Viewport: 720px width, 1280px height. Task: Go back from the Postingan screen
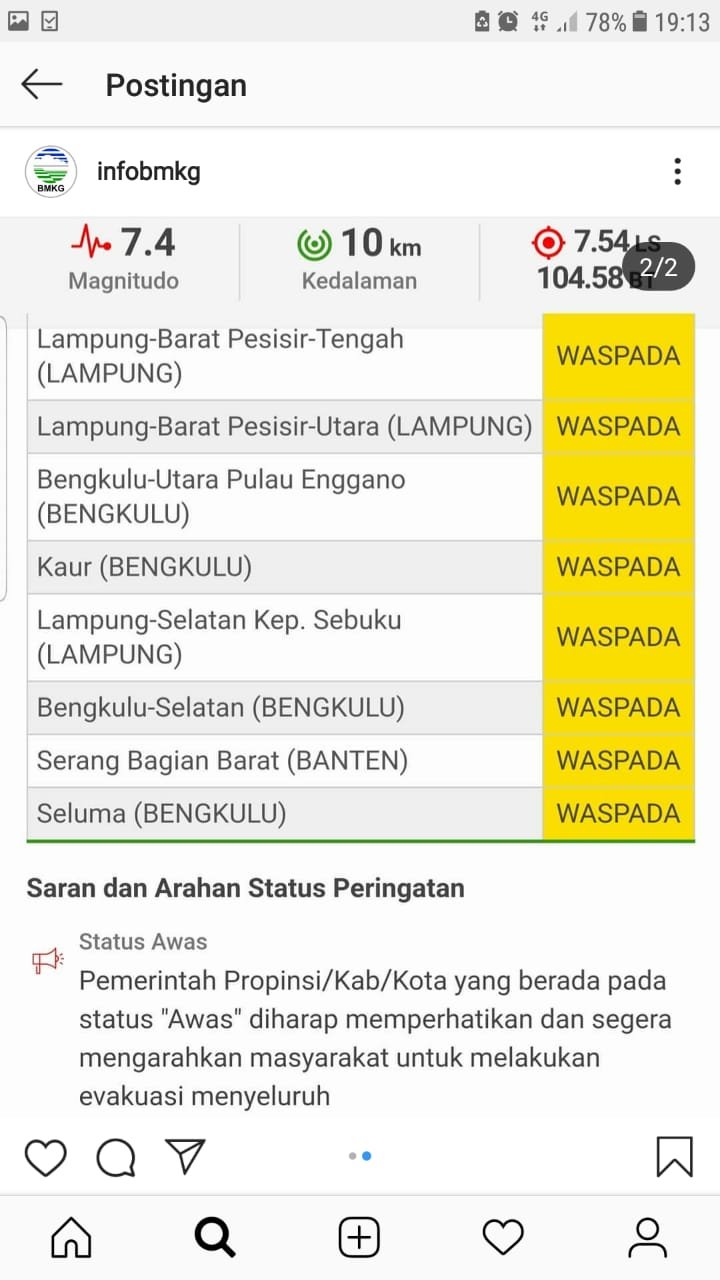42,85
